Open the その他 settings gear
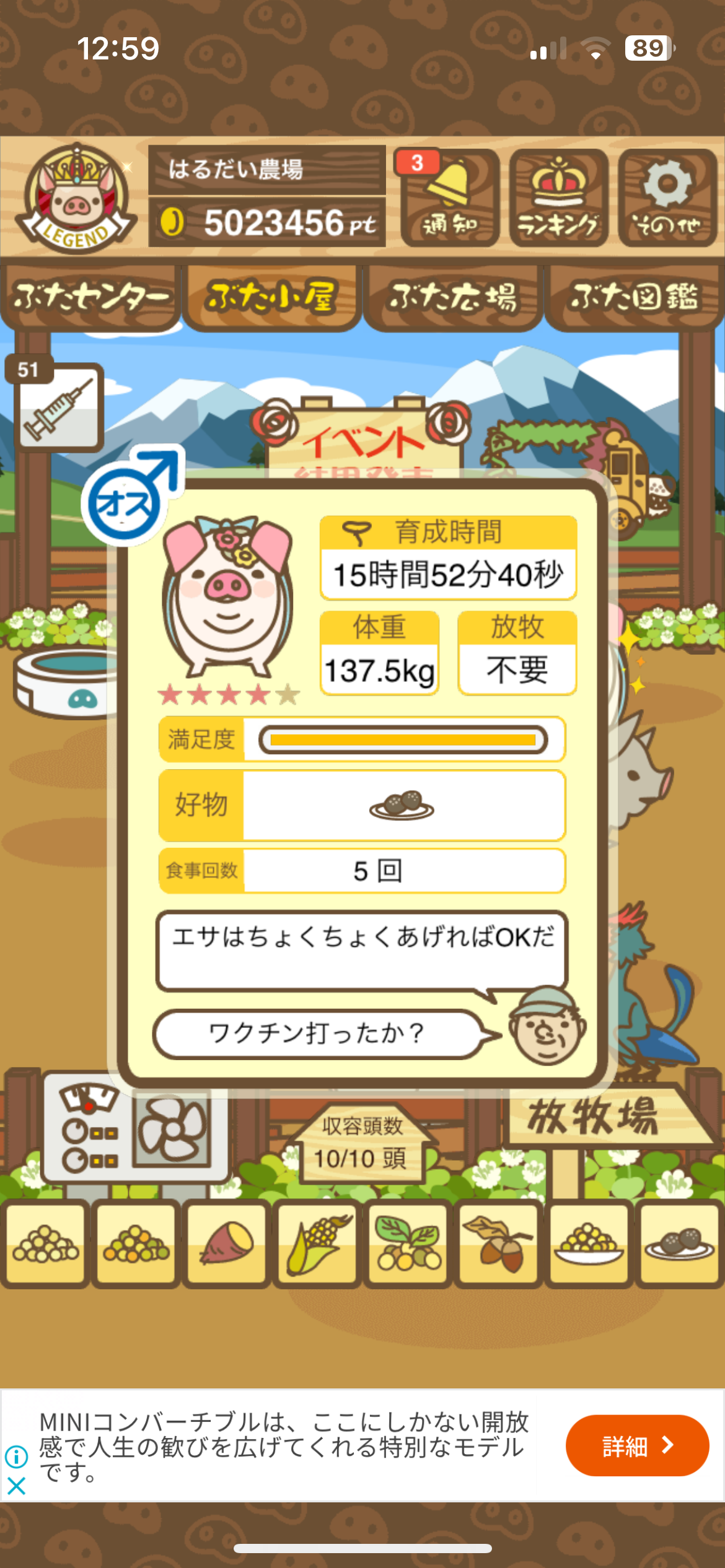This screenshot has width=725, height=1568. (x=667, y=198)
